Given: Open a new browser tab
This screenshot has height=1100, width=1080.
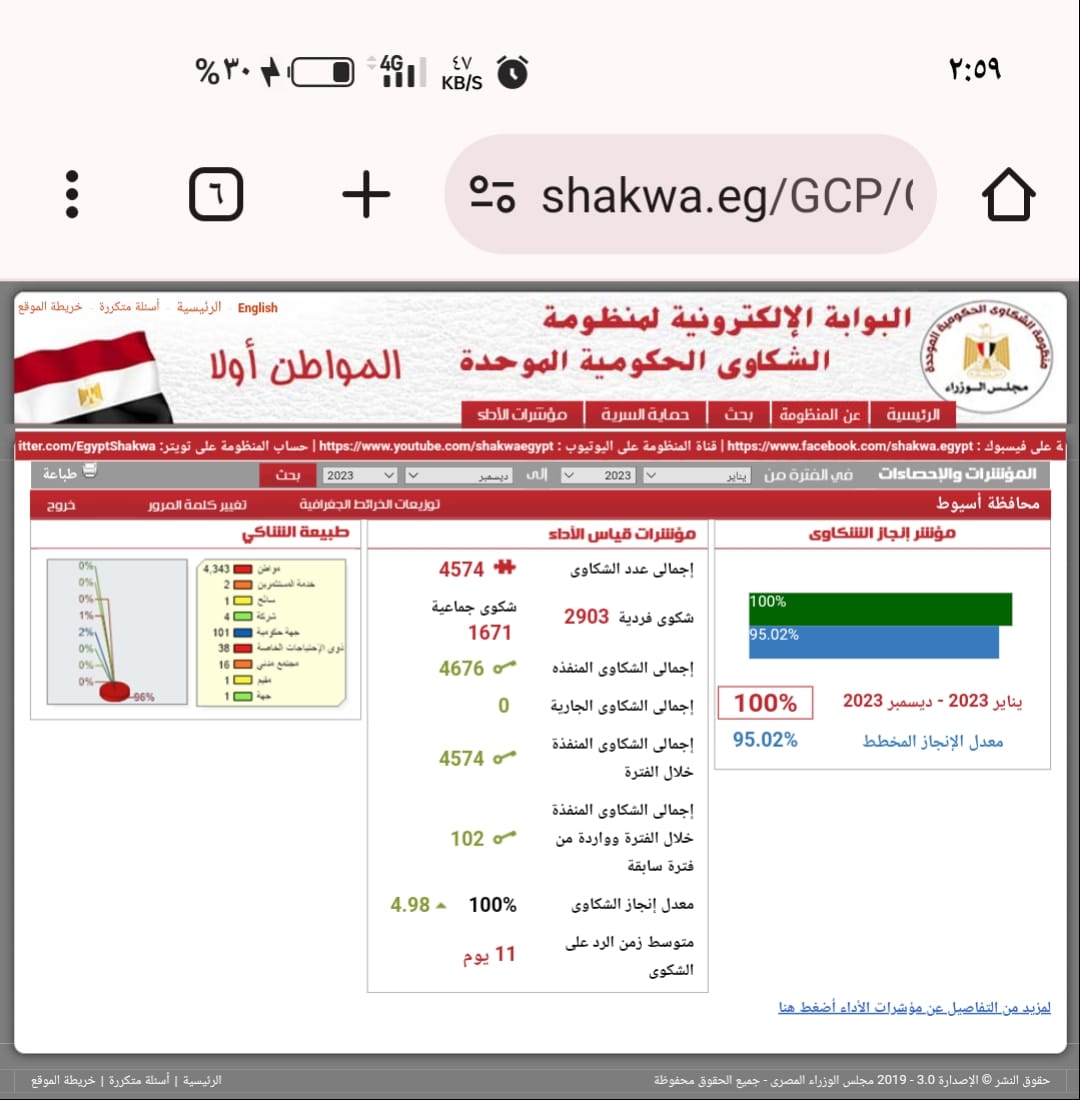Looking at the screenshot, I should [x=366, y=194].
